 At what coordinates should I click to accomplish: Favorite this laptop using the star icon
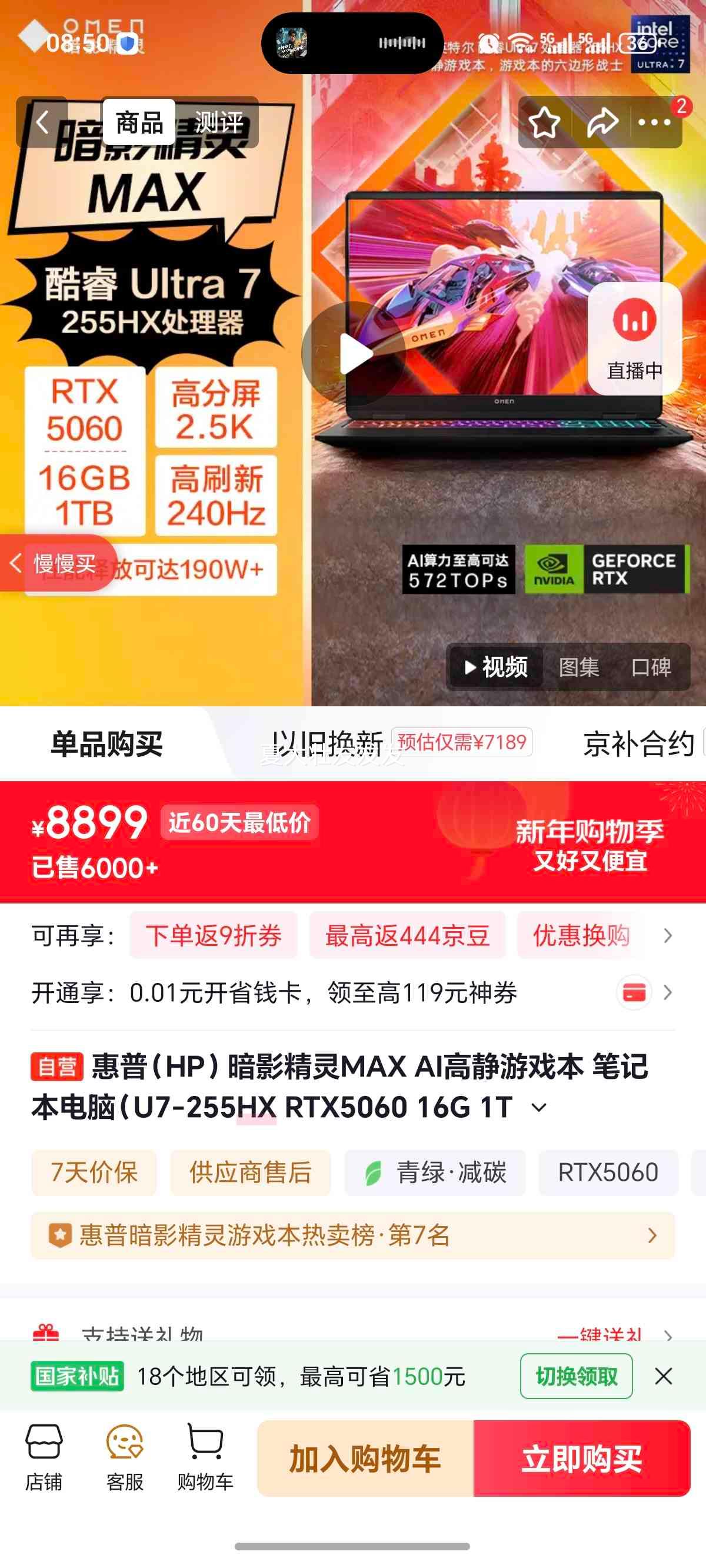pyautogui.click(x=546, y=124)
